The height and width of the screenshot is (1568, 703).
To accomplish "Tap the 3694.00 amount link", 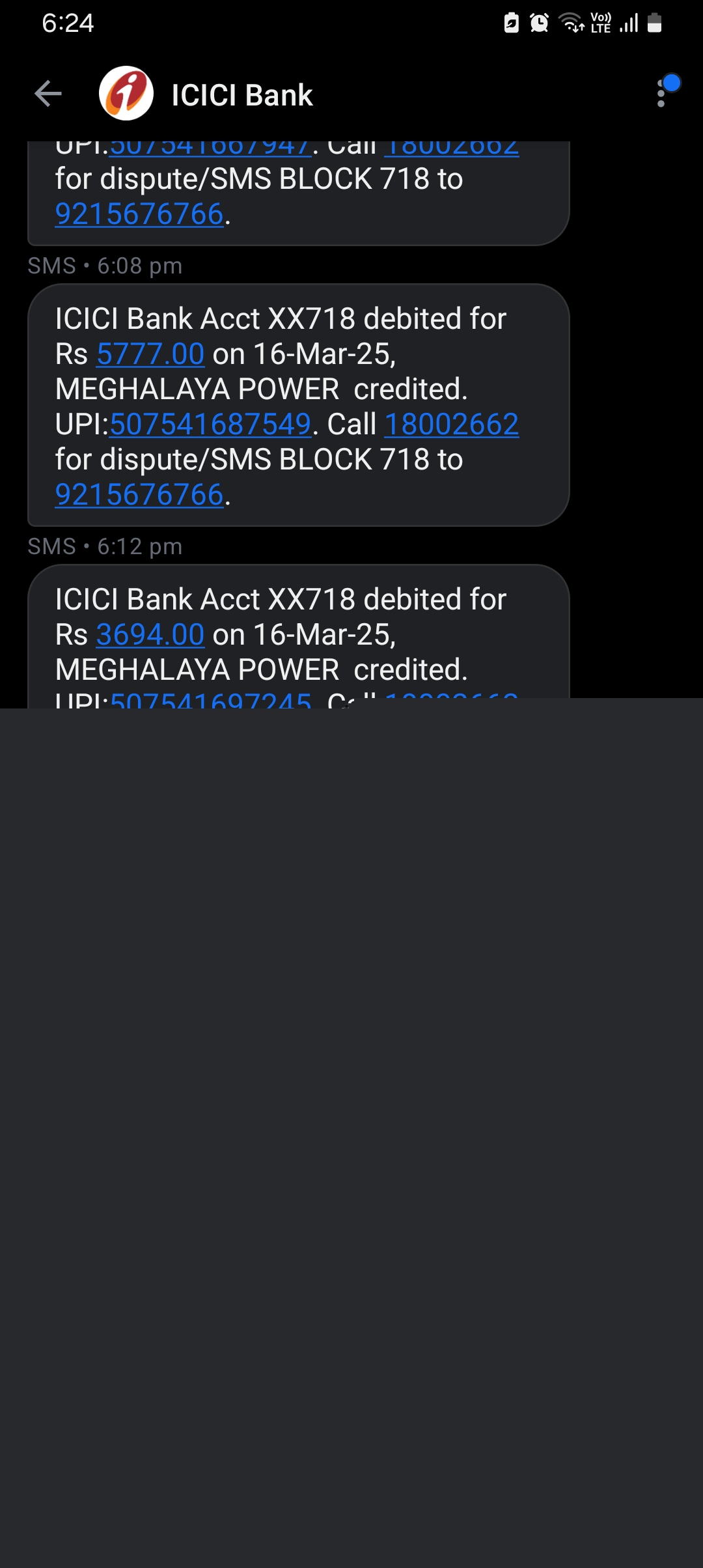I will pos(150,635).
